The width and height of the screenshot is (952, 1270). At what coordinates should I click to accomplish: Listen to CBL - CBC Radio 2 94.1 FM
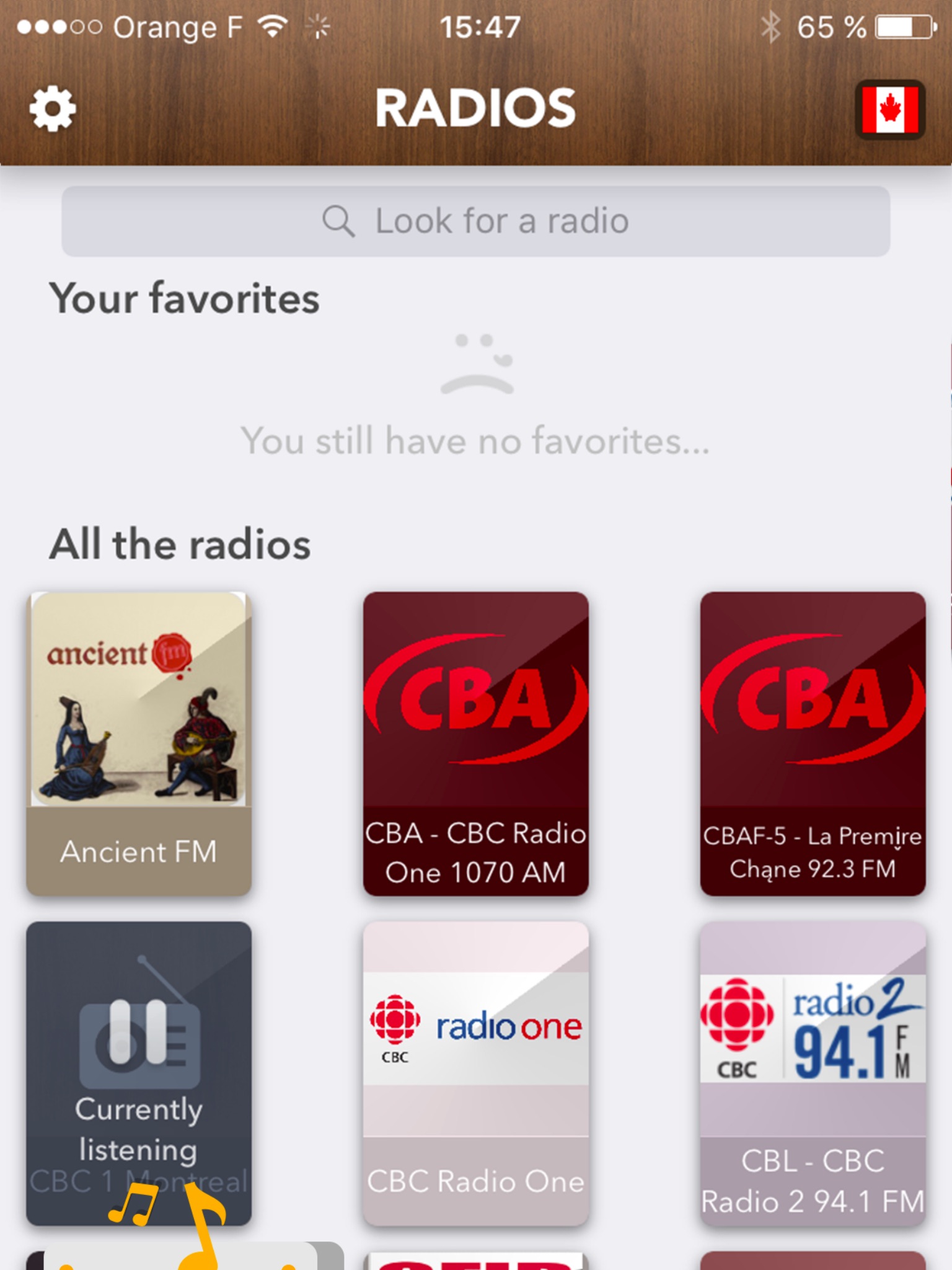pyautogui.click(x=813, y=1073)
